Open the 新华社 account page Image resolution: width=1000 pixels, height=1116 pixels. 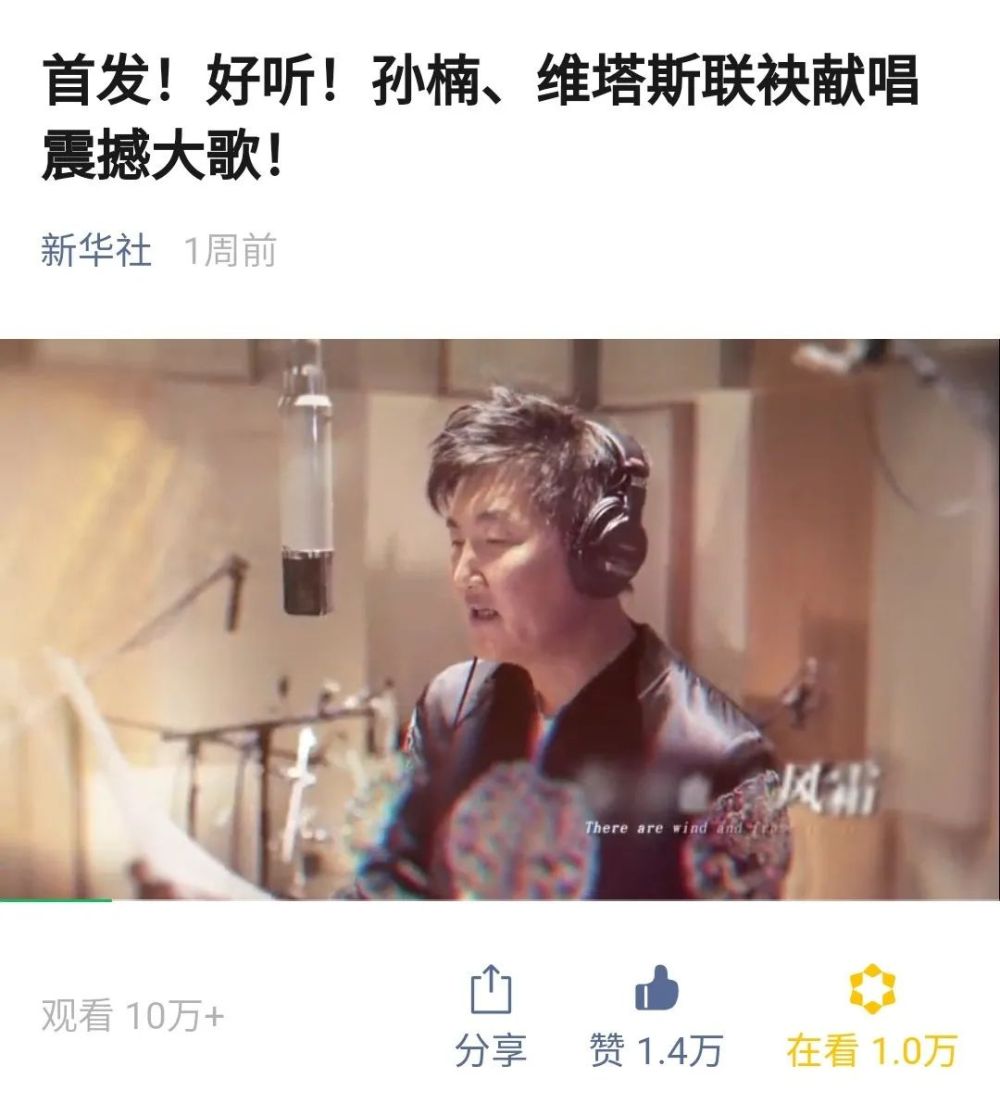96,250
